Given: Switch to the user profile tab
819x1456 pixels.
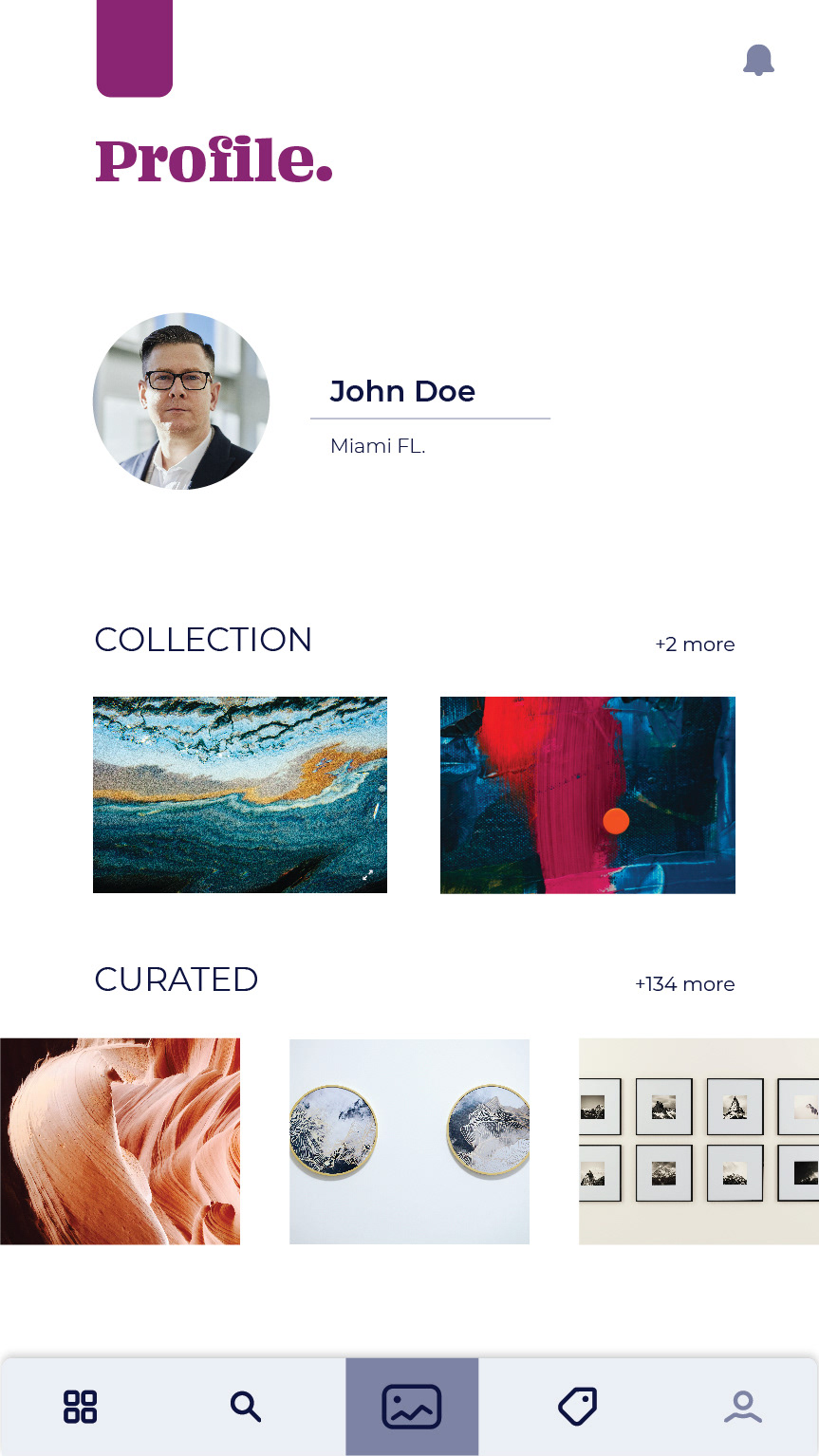Looking at the screenshot, I should point(743,1407).
